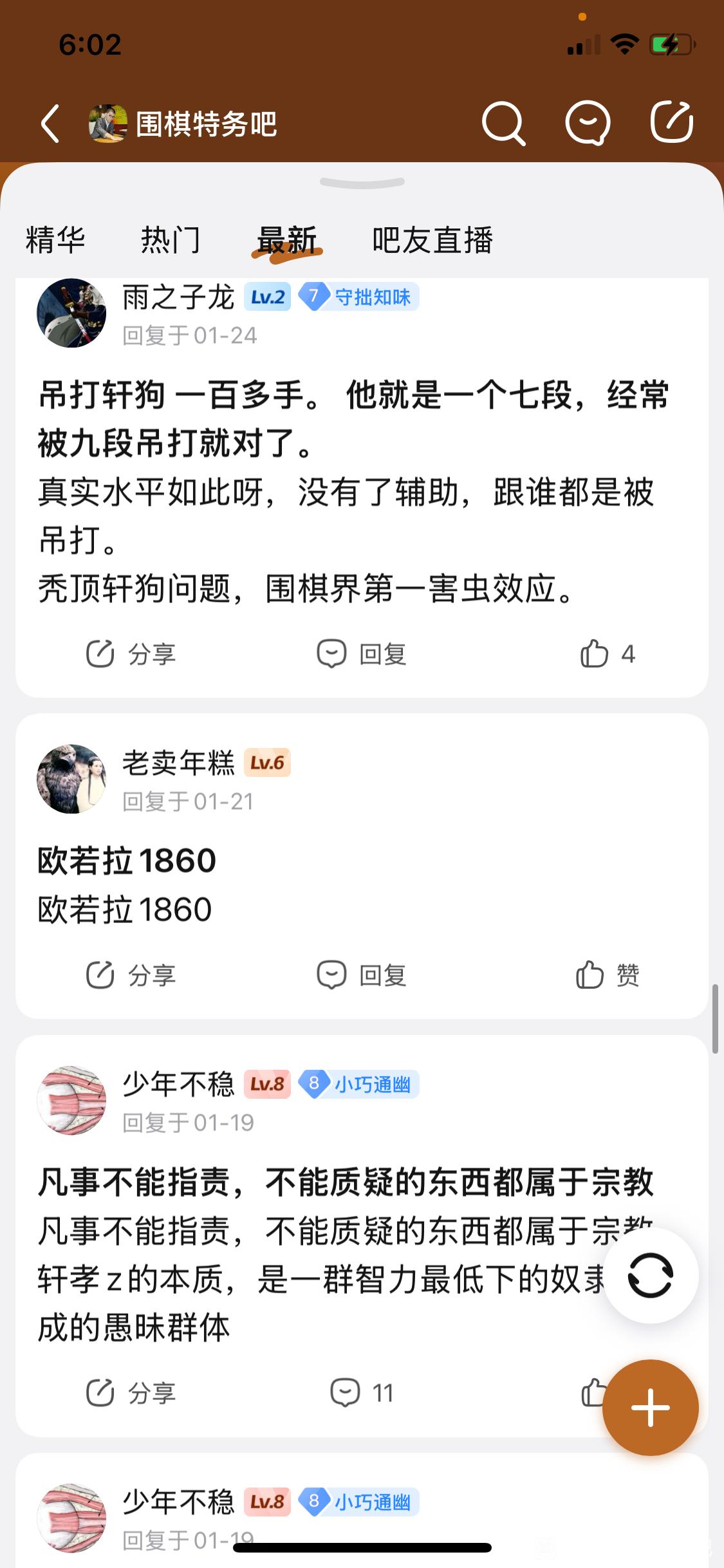Open search in the top bar
The image size is (724, 1568).
pyautogui.click(x=503, y=123)
